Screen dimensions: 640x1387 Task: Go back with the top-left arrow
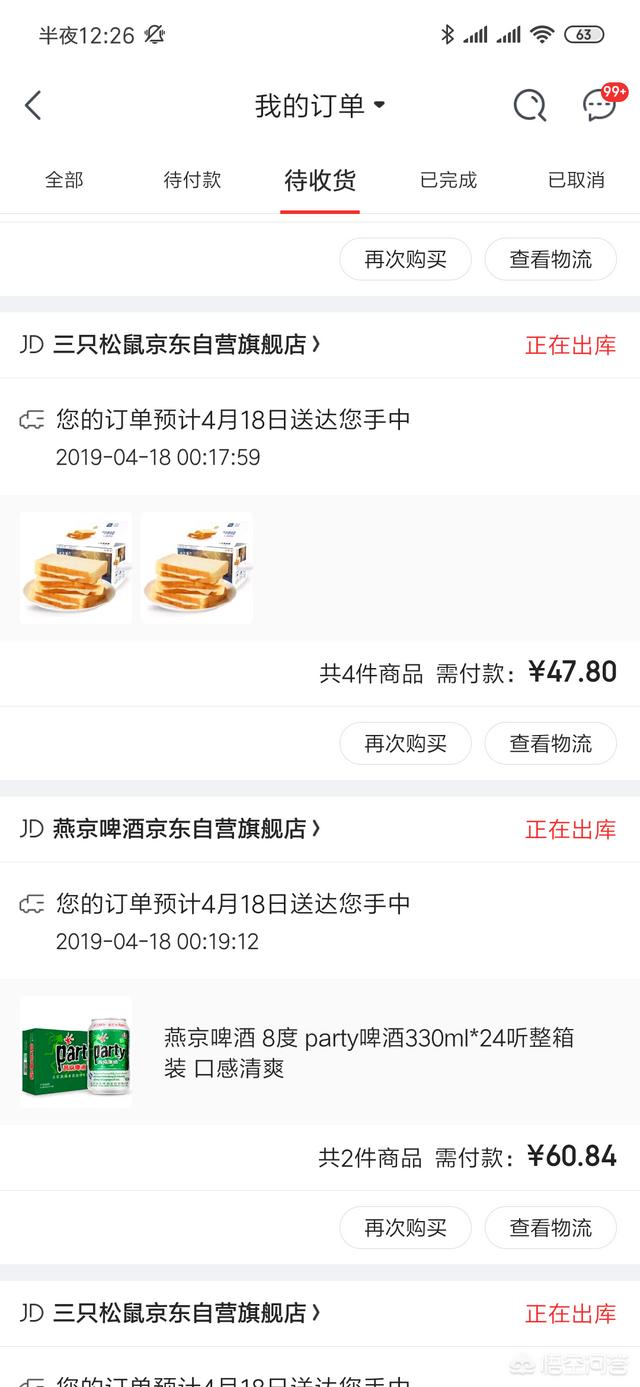pos(33,105)
